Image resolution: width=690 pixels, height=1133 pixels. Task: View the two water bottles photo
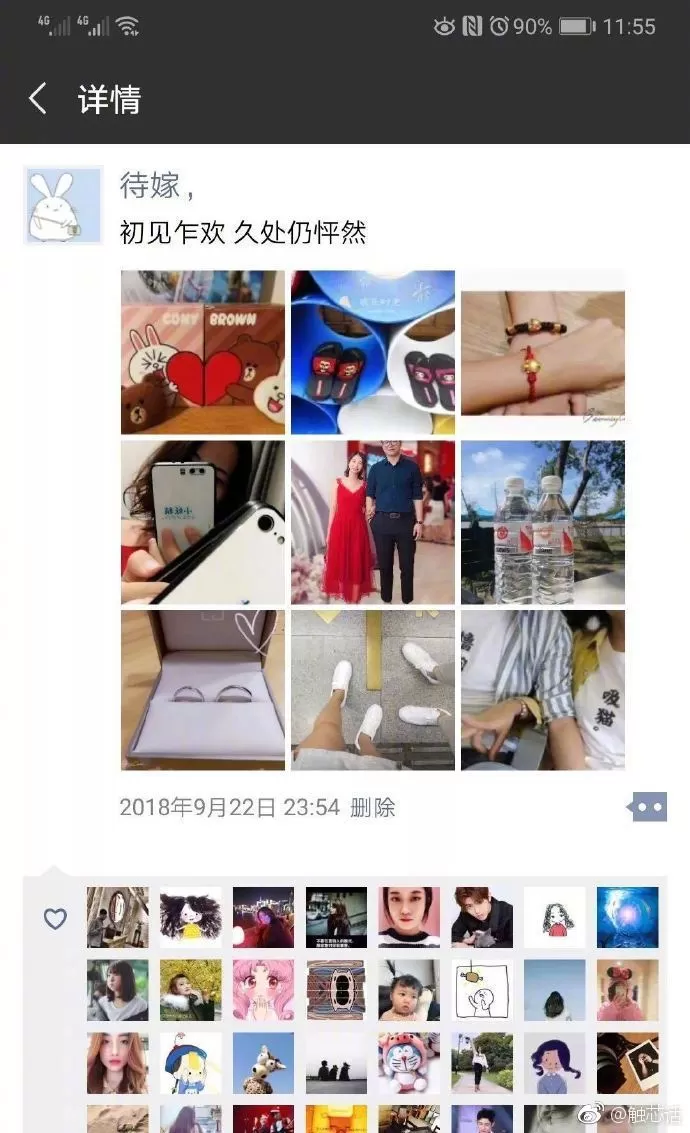point(543,522)
